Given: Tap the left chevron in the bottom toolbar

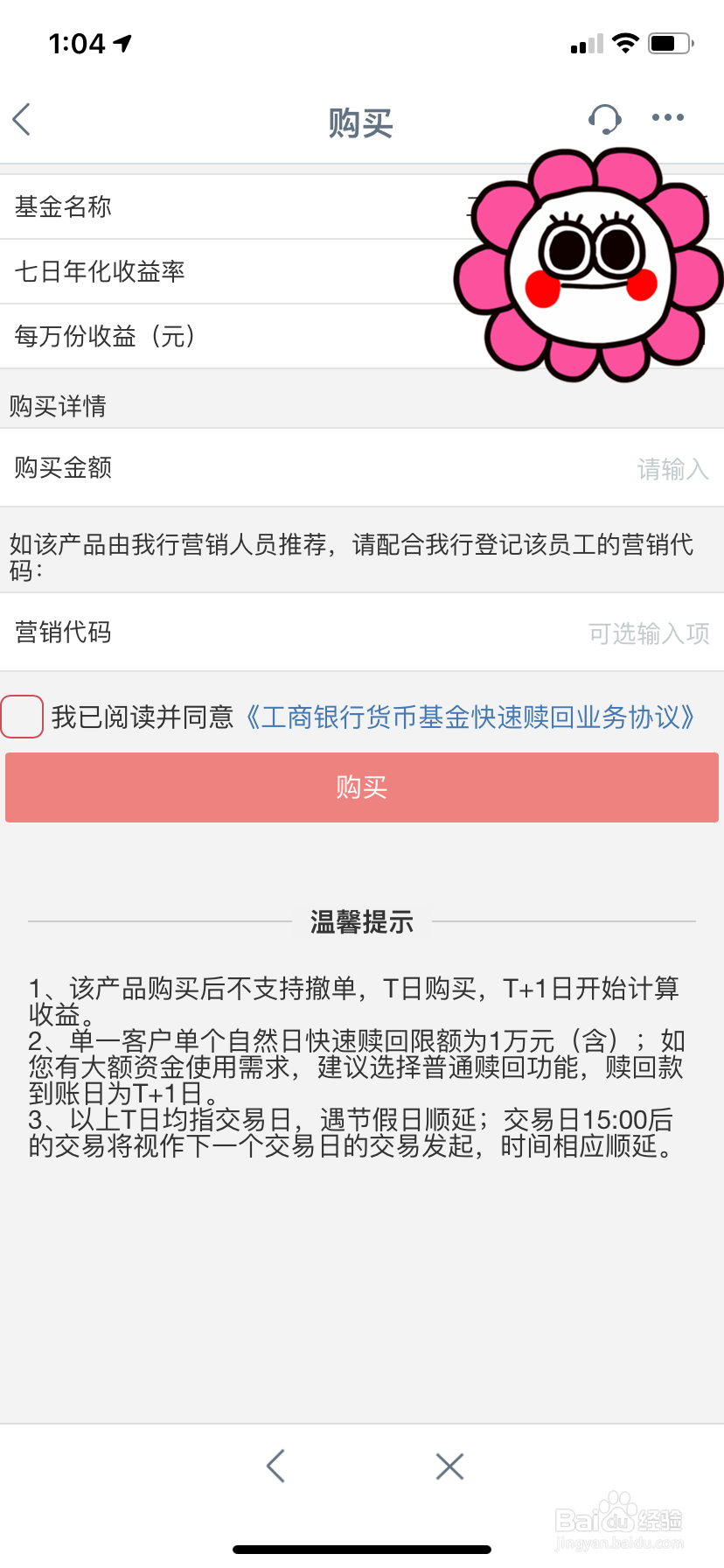Looking at the screenshot, I should pyautogui.click(x=275, y=1465).
